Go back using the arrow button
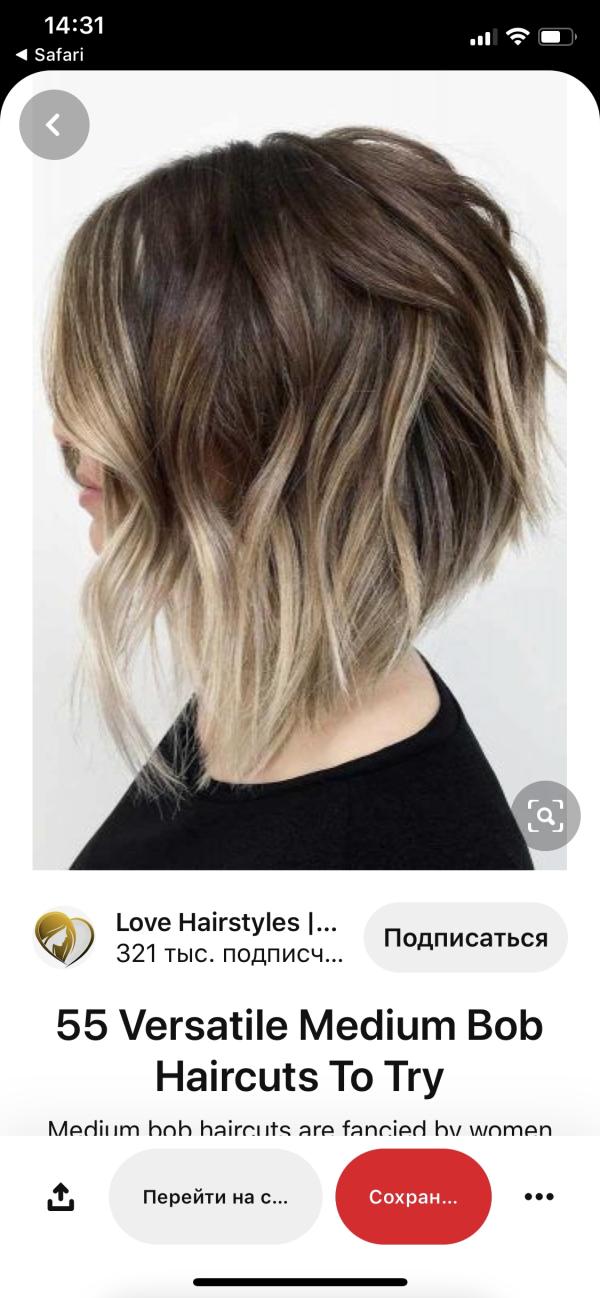The height and width of the screenshot is (1298, 600). pos(54,125)
